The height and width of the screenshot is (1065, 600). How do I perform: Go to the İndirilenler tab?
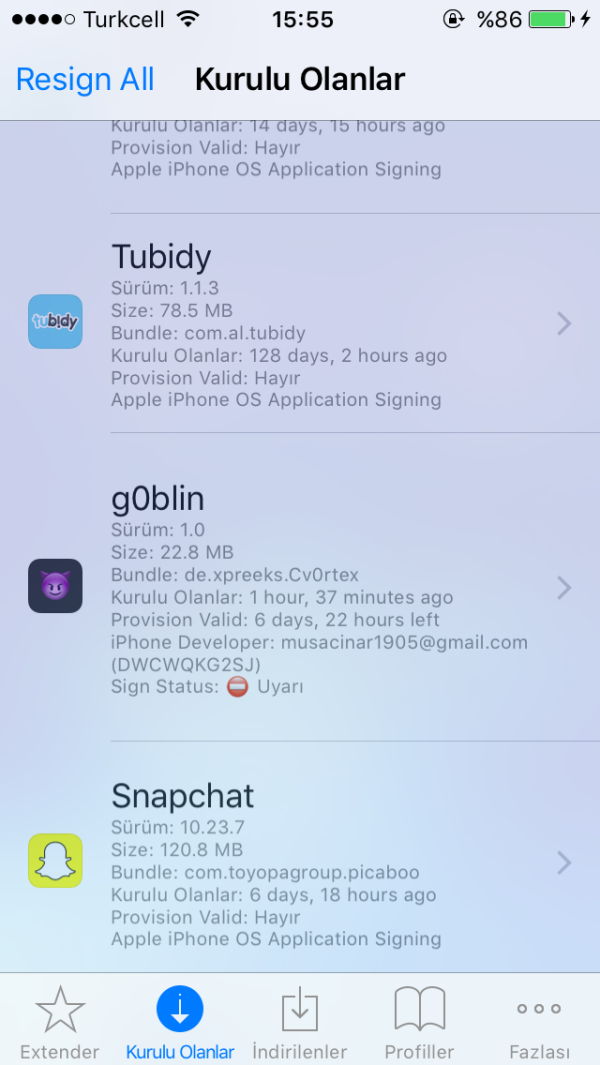coord(300,1022)
